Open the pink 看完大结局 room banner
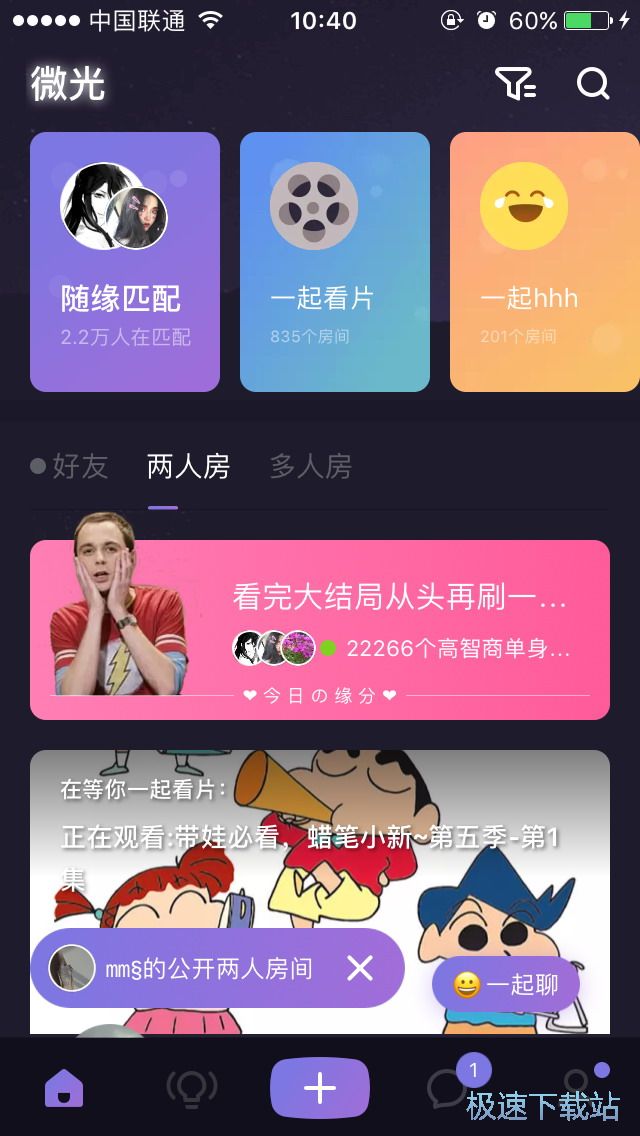 320,630
